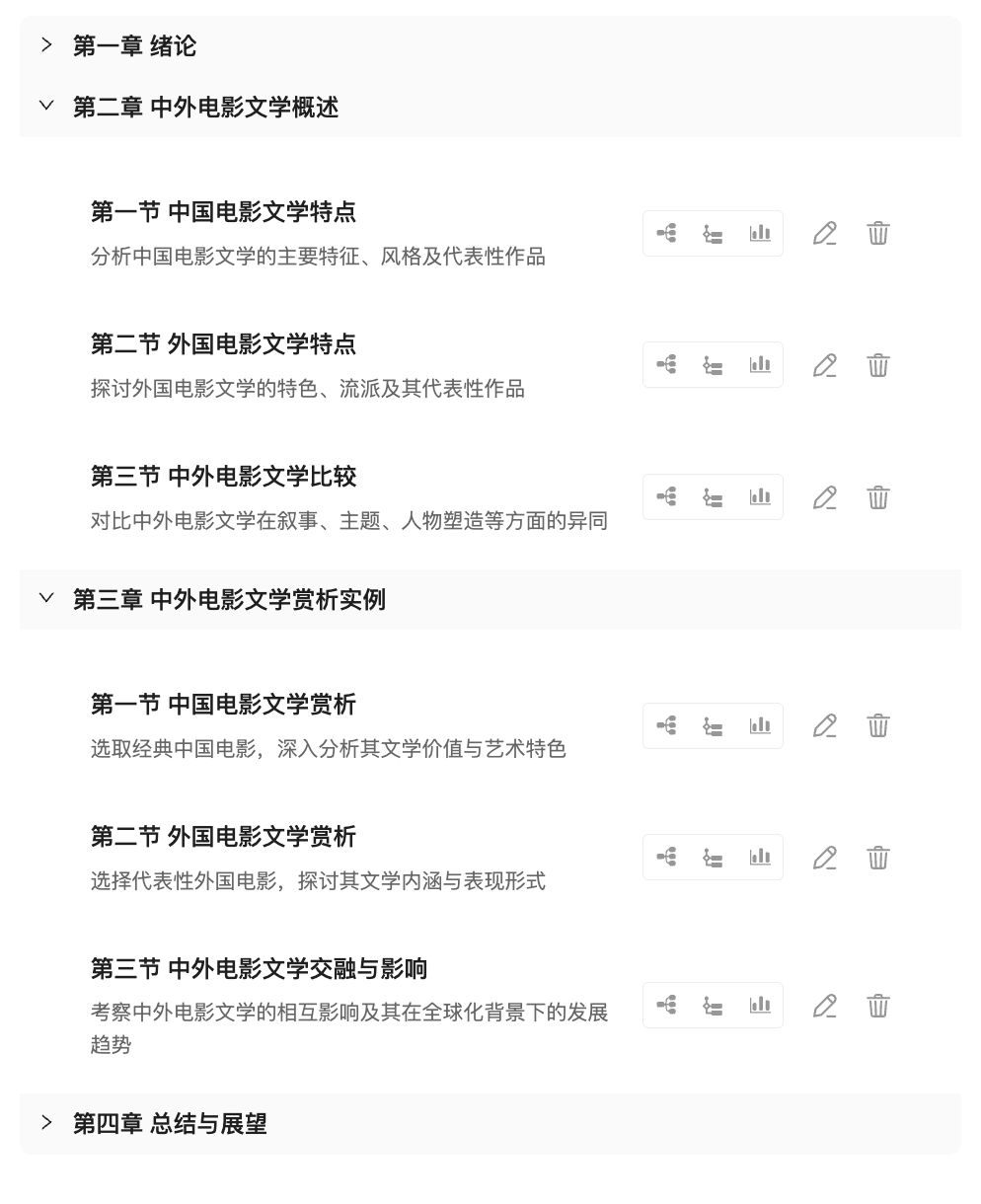The image size is (981, 1204).
Task: Select tree structure icon for 第三节 中外电影文学交融与影响
Action: tap(714, 1005)
